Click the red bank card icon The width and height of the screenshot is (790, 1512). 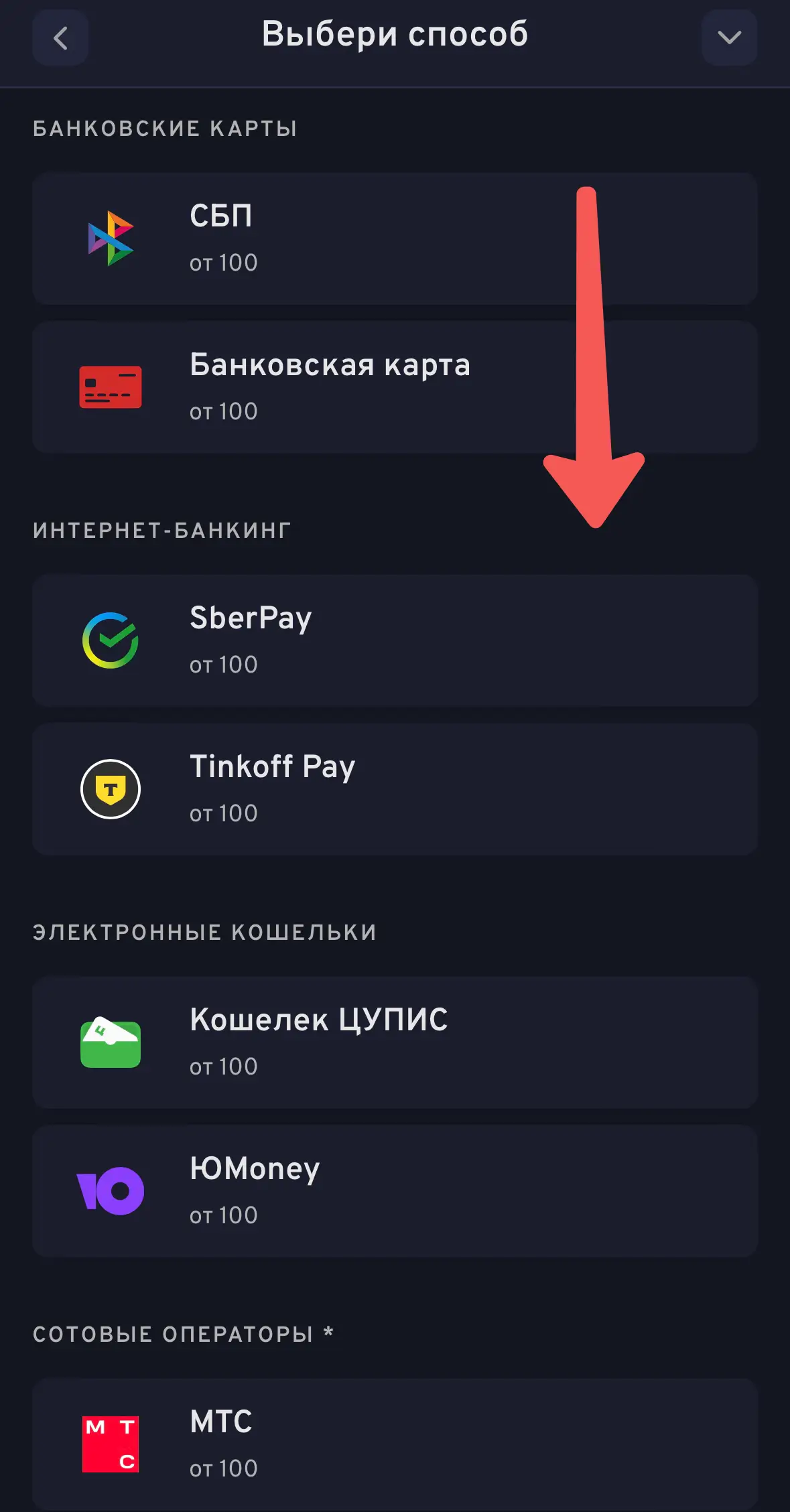coord(111,386)
